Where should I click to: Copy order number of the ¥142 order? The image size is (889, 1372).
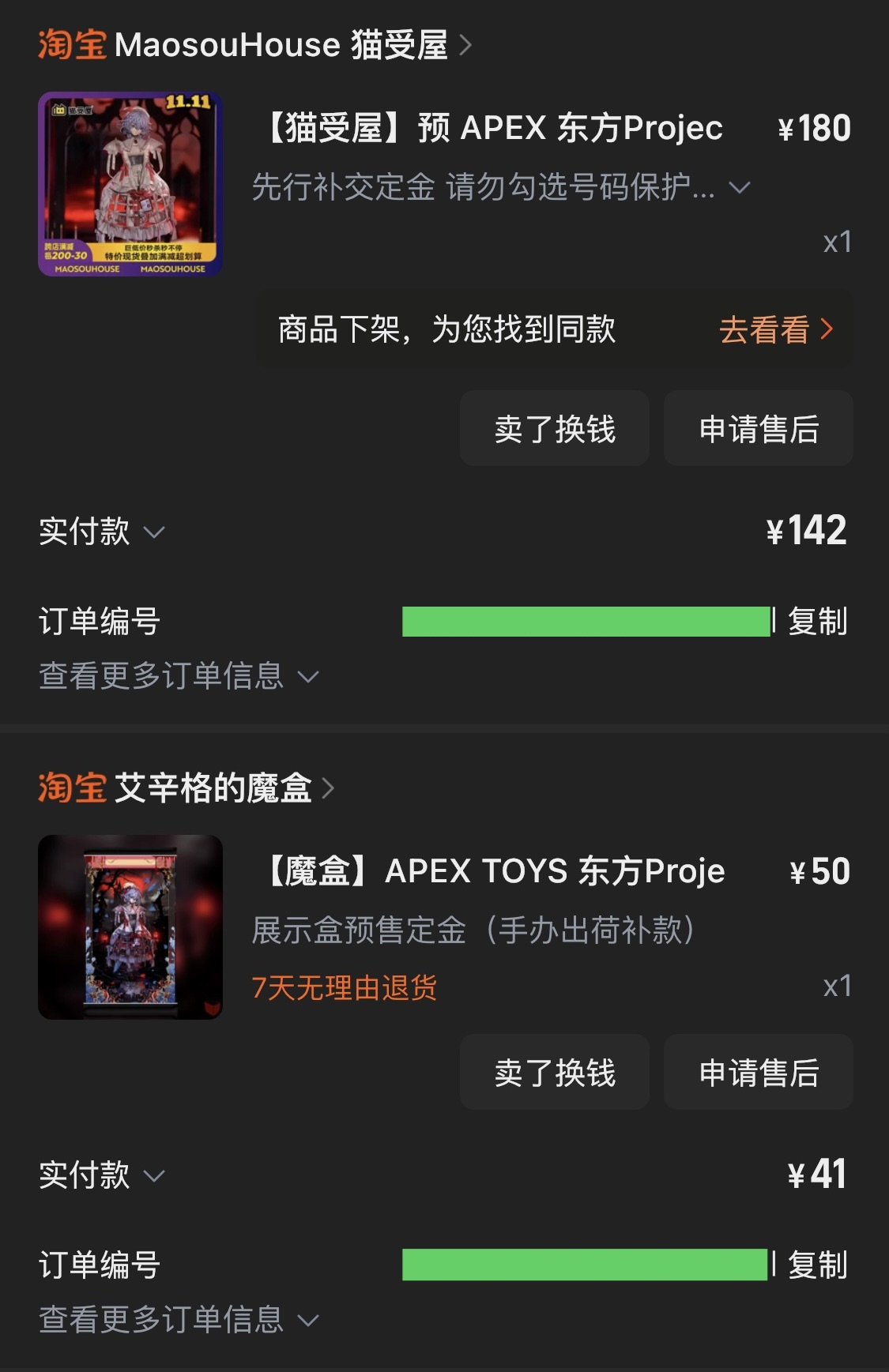[817, 622]
